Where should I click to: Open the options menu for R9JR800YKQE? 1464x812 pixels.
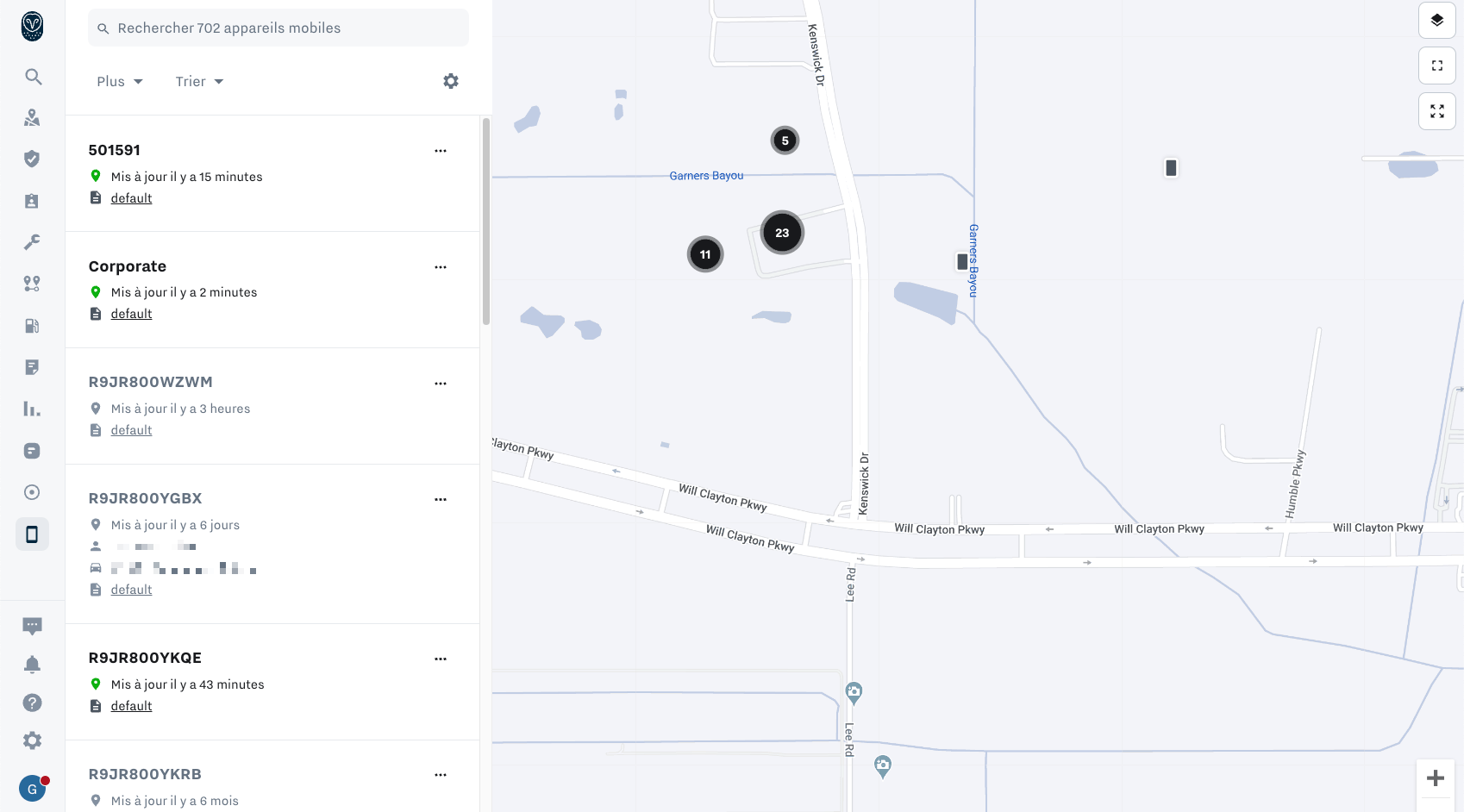tap(441, 659)
